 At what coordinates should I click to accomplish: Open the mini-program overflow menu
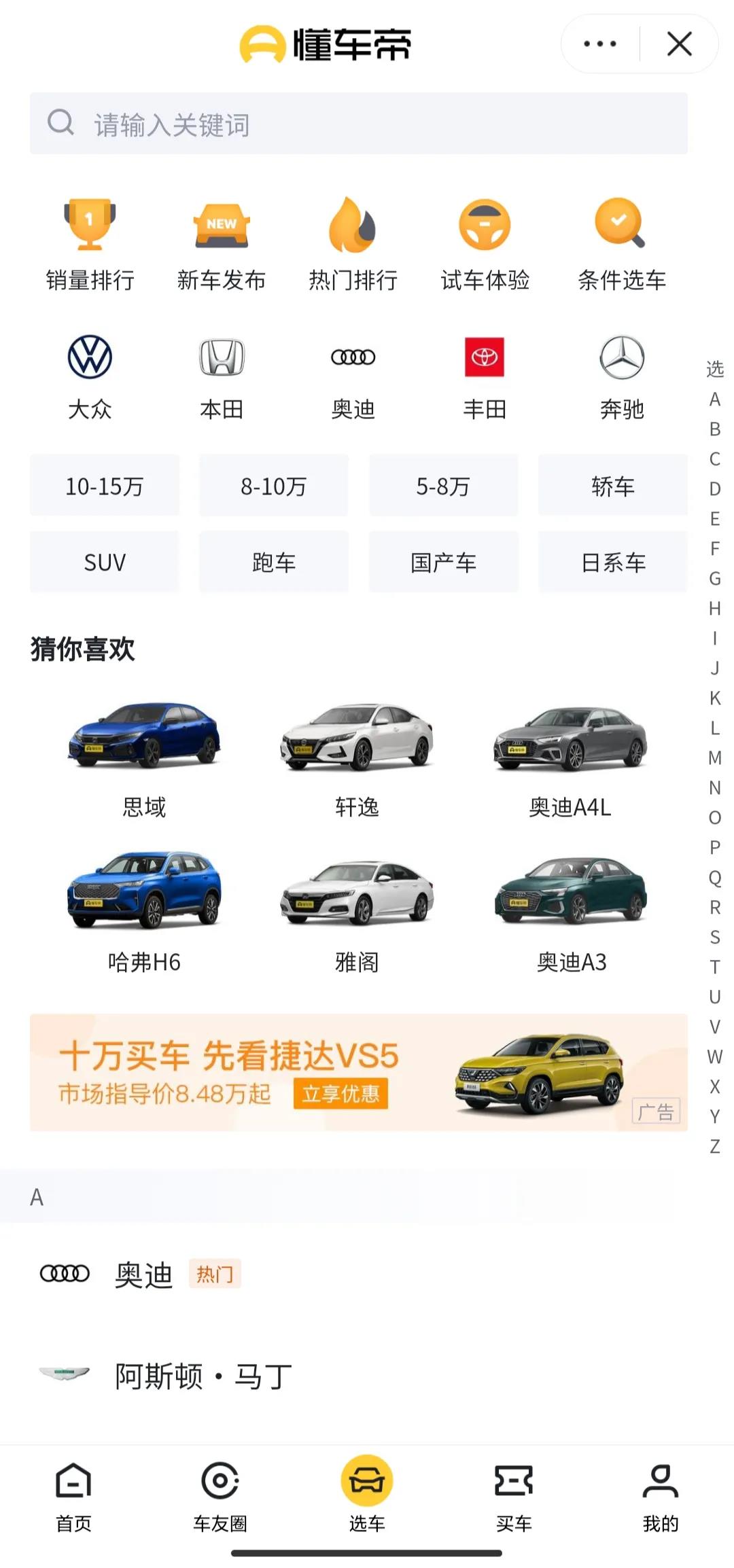tap(600, 44)
